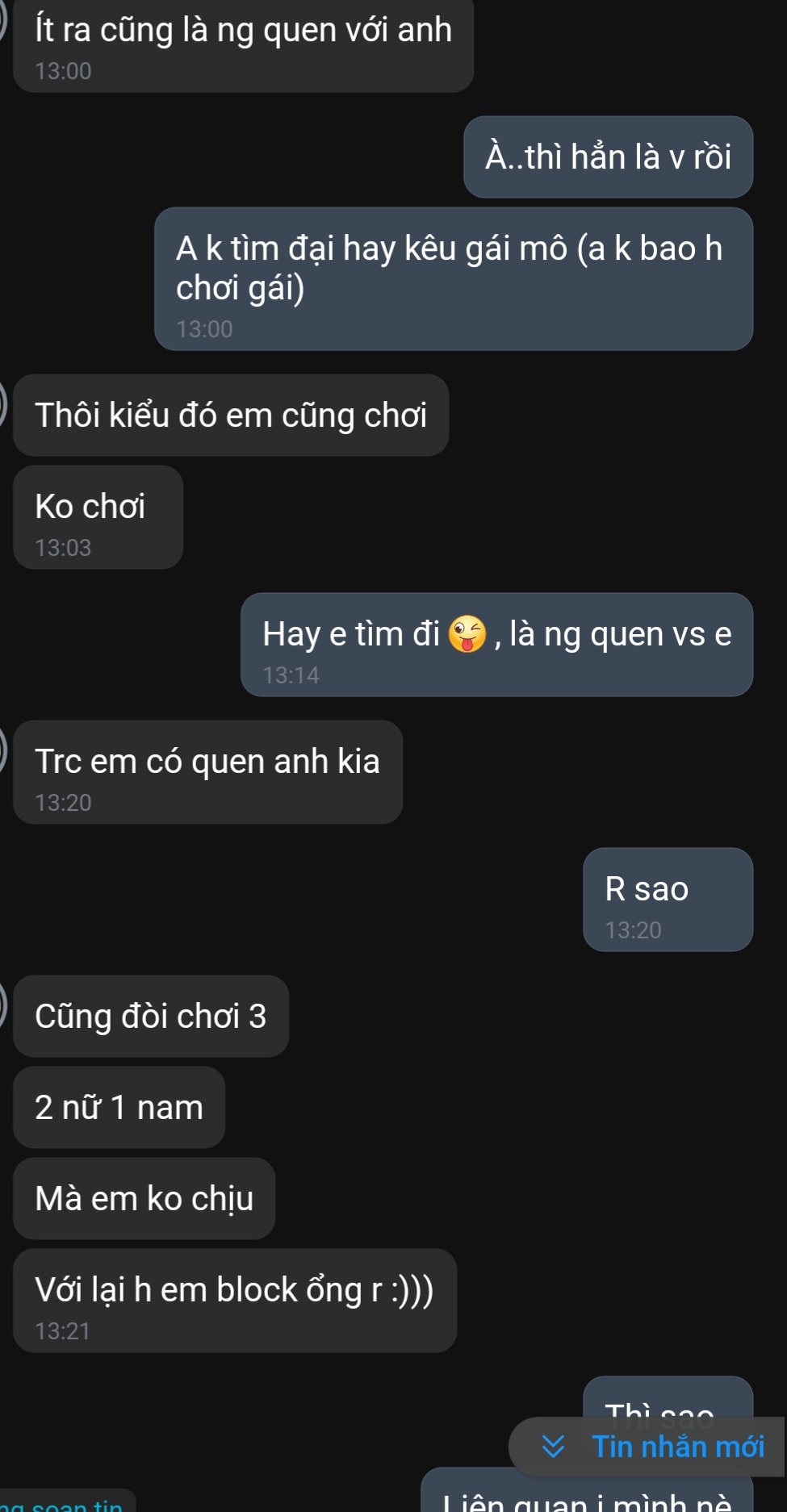The height and width of the screenshot is (1512, 787).
Task: Tap the "Mà em ko chịu" message
Action: (144, 1198)
